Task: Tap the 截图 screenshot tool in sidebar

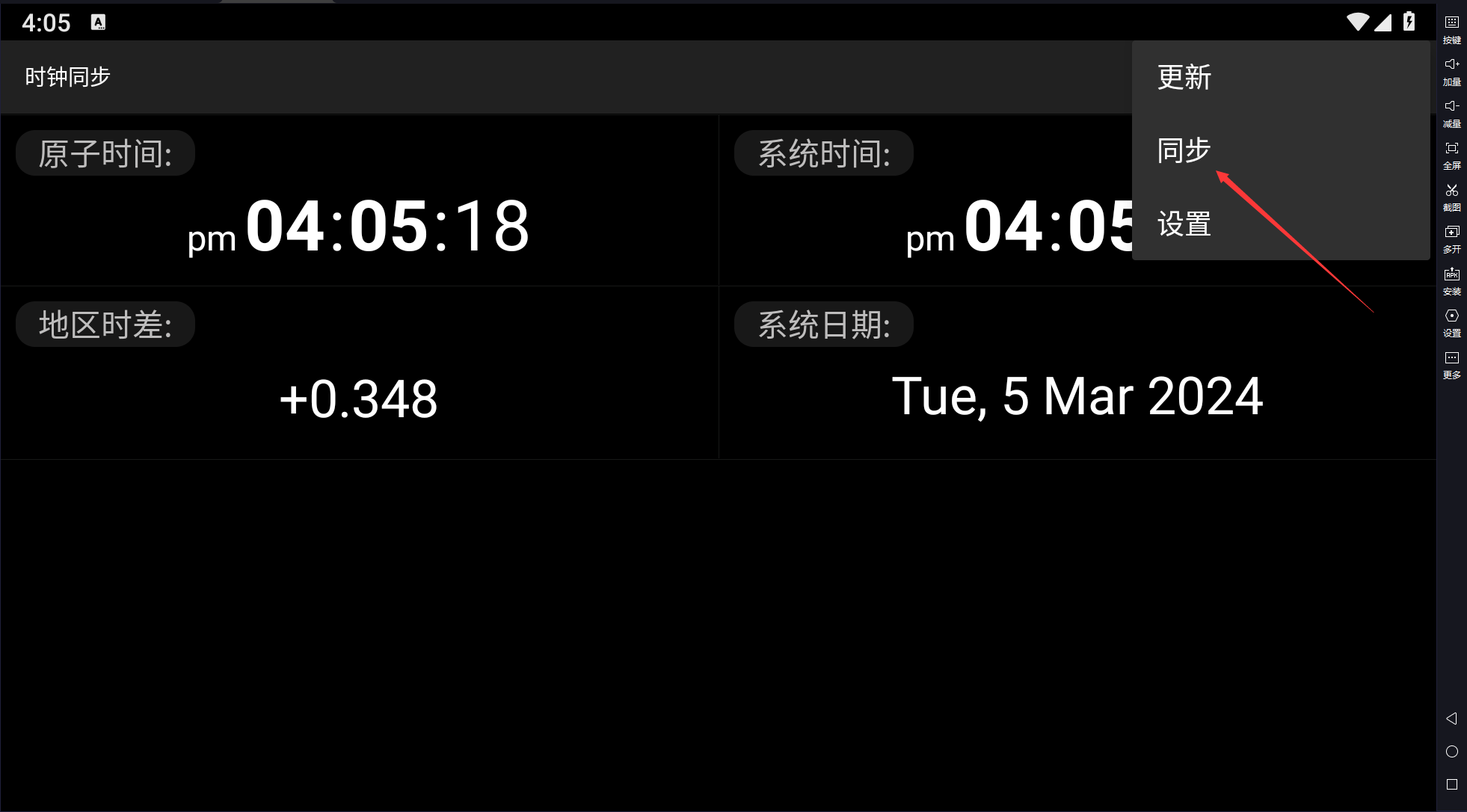Action: (1451, 197)
